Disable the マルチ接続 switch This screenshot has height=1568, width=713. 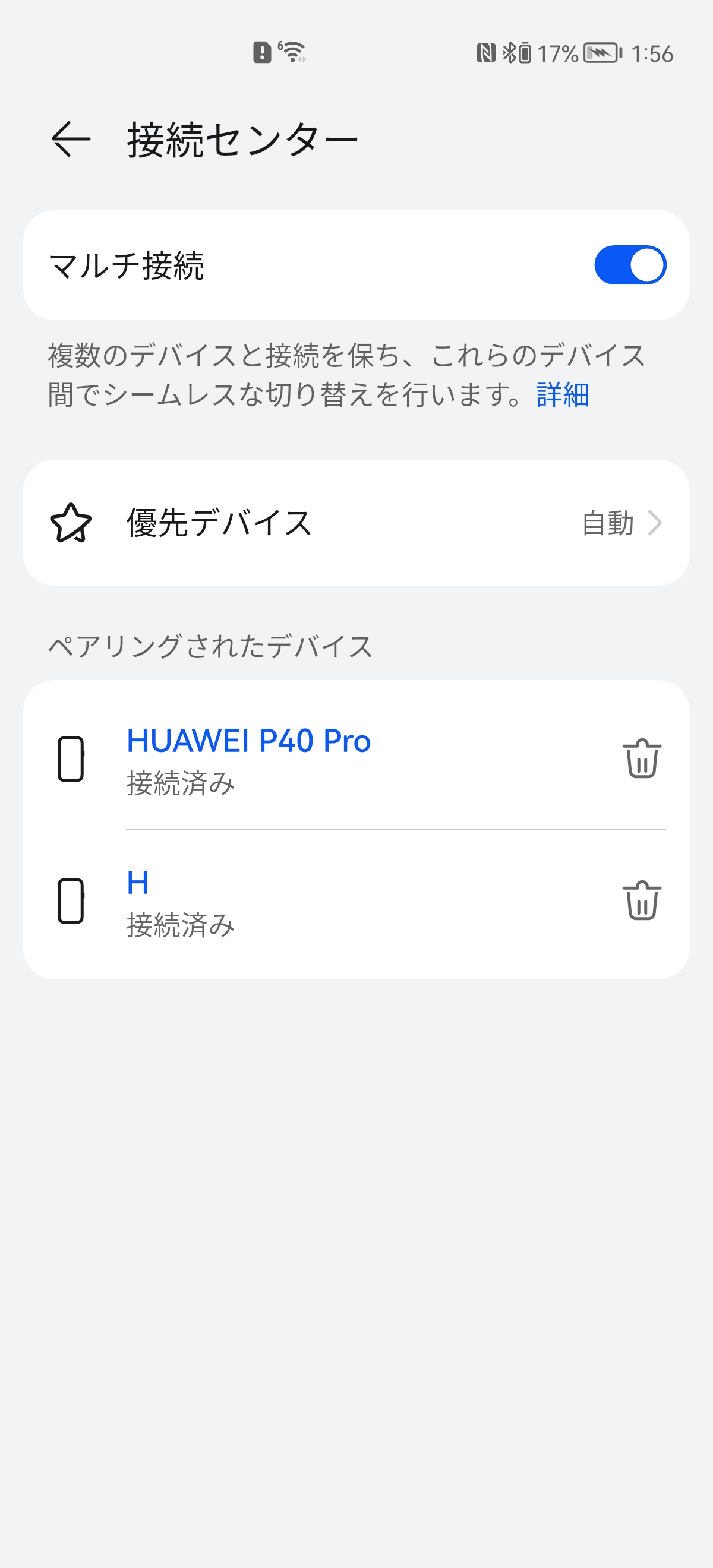click(630, 265)
